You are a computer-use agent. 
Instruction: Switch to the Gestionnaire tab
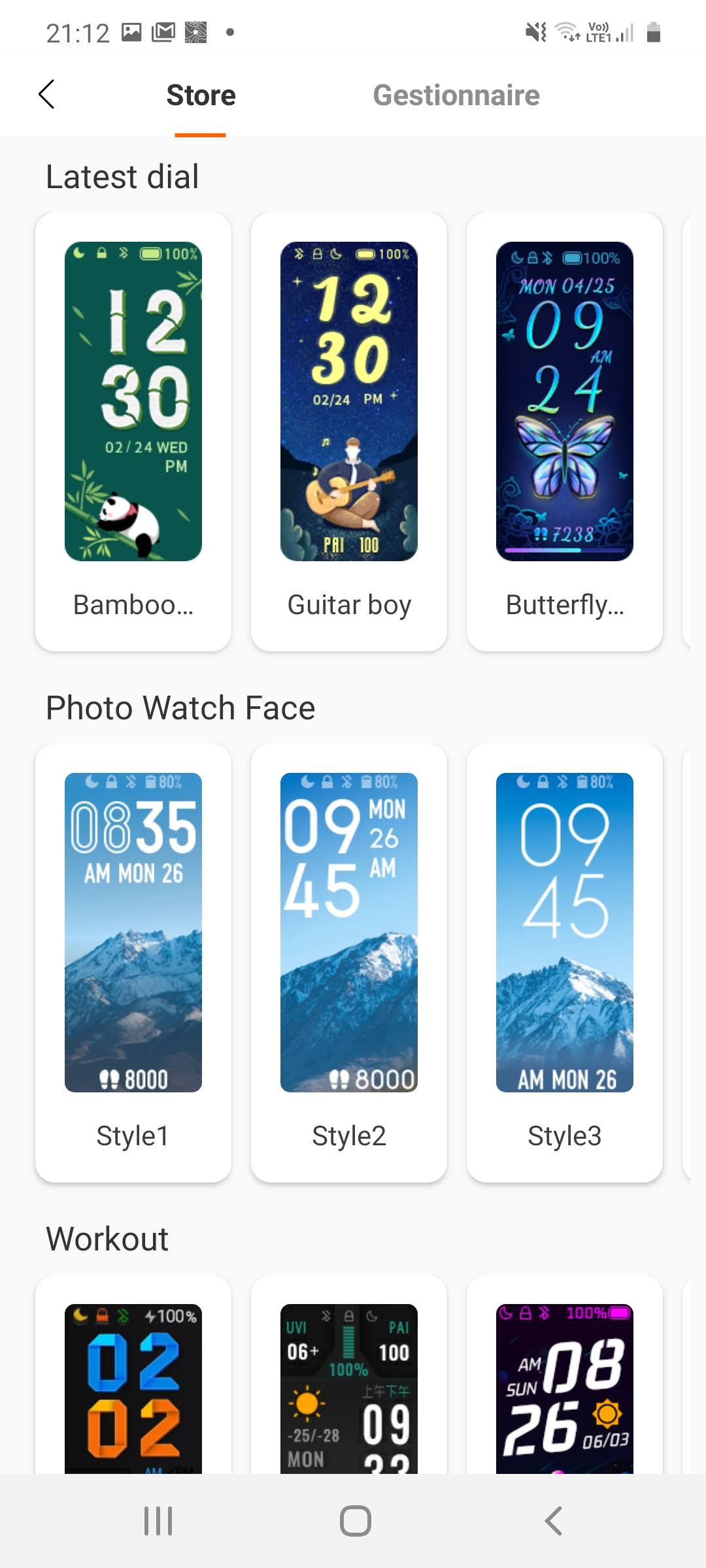[x=456, y=95]
